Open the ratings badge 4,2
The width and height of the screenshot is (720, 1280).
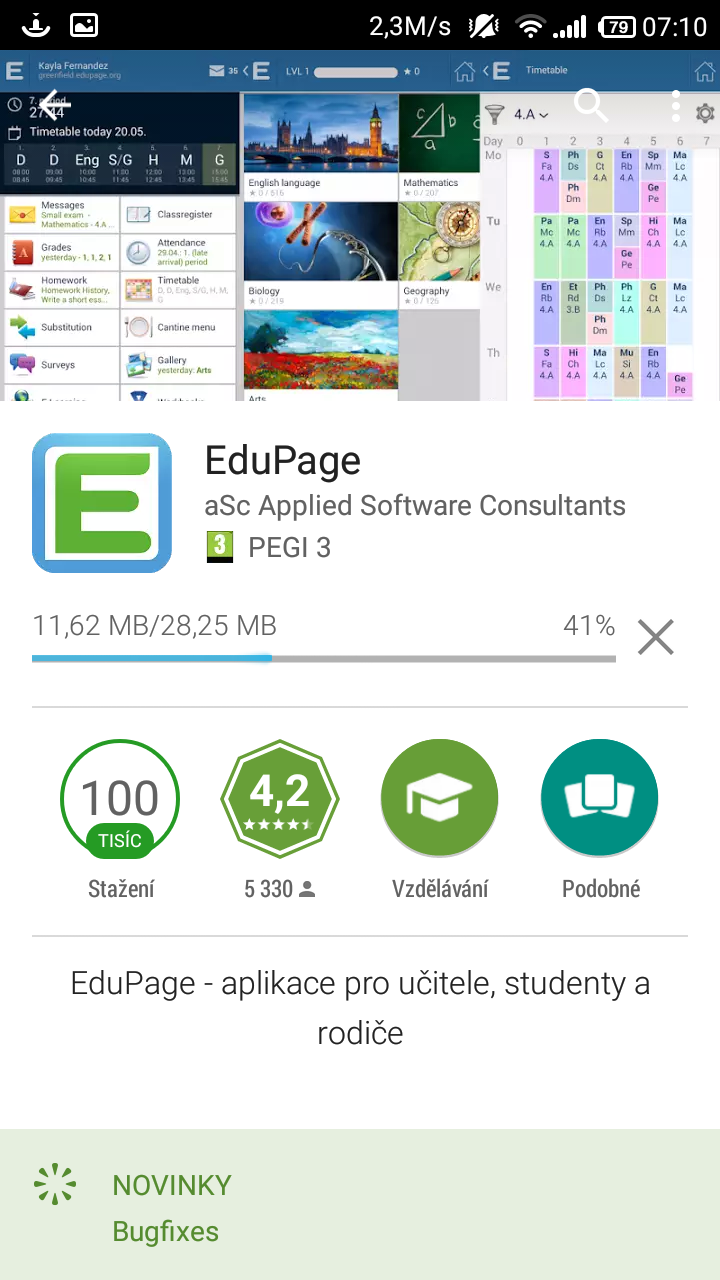coord(280,799)
